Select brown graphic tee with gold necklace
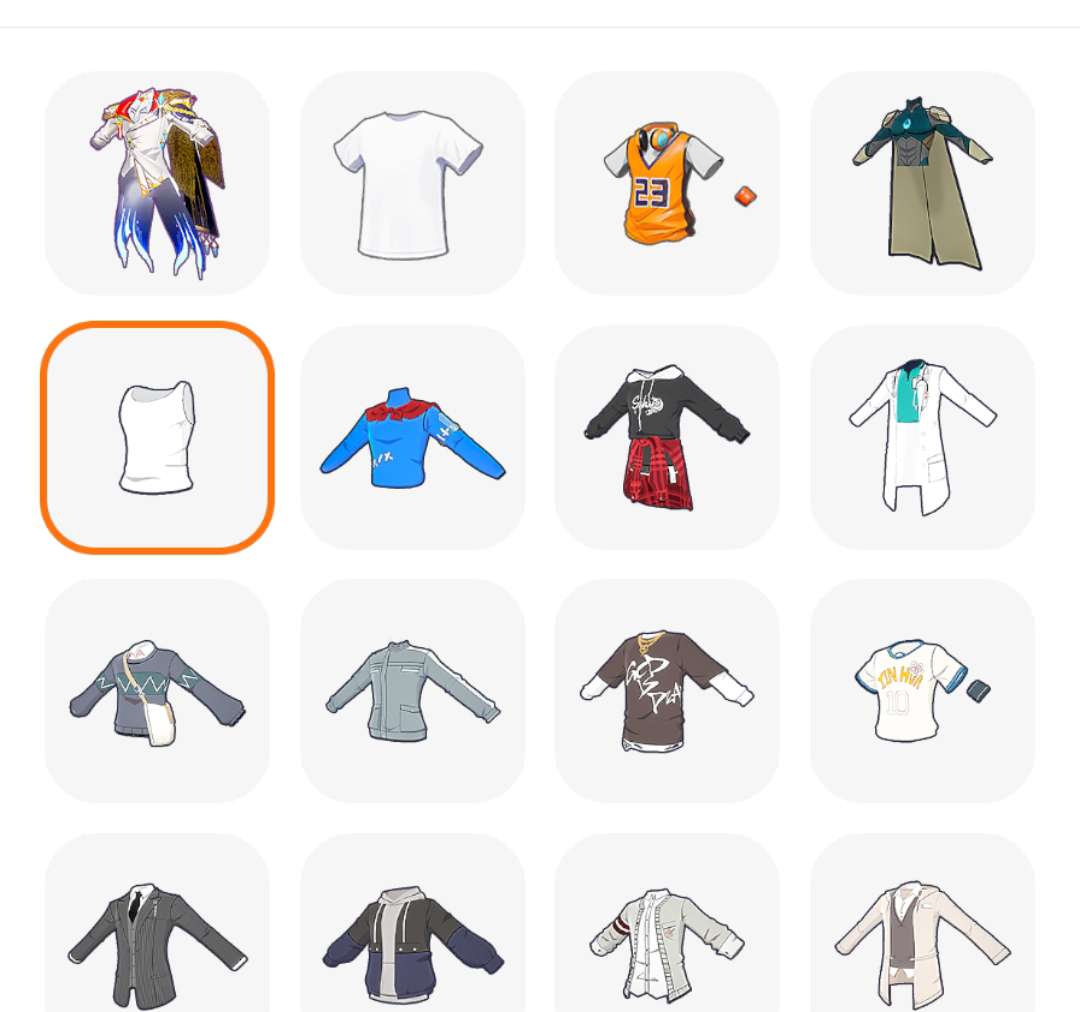The image size is (1080, 1012). [x=666, y=691]
